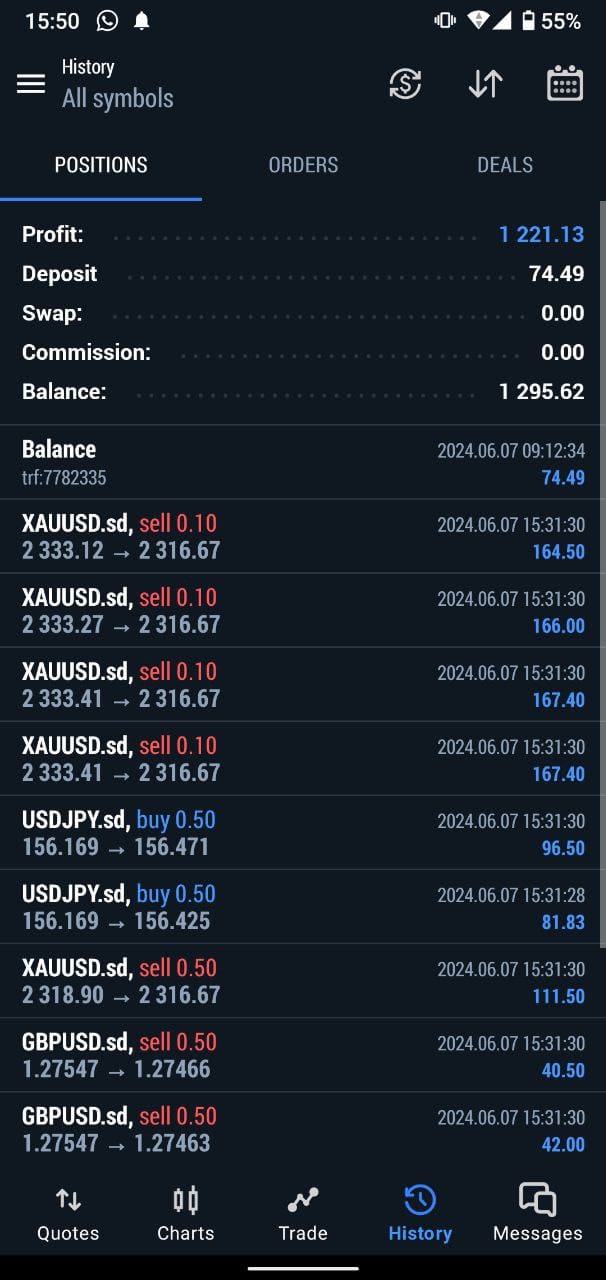
Task: Expand the GBPUSD sell with profit 42.00
Action: [x=303, y=1129]
